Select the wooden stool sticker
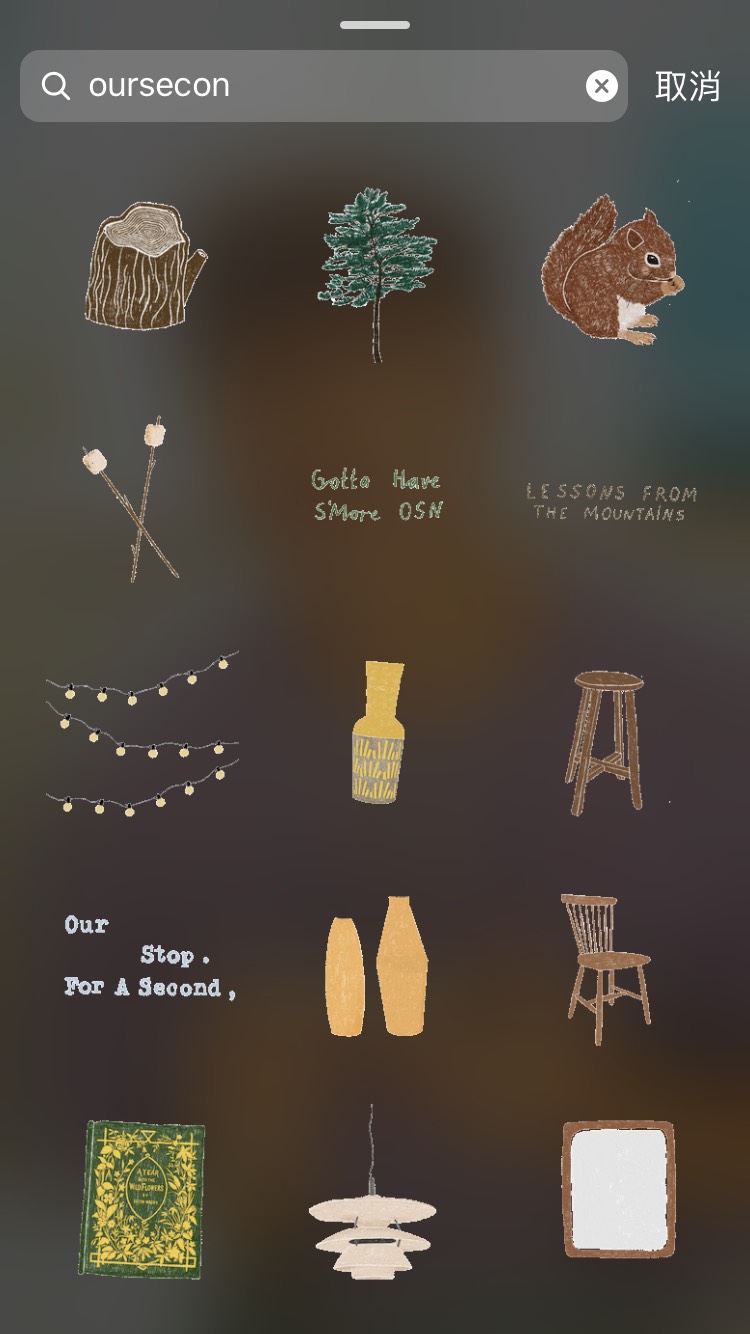This screenshot has width=750, height=1334. (x=605, y=740)
